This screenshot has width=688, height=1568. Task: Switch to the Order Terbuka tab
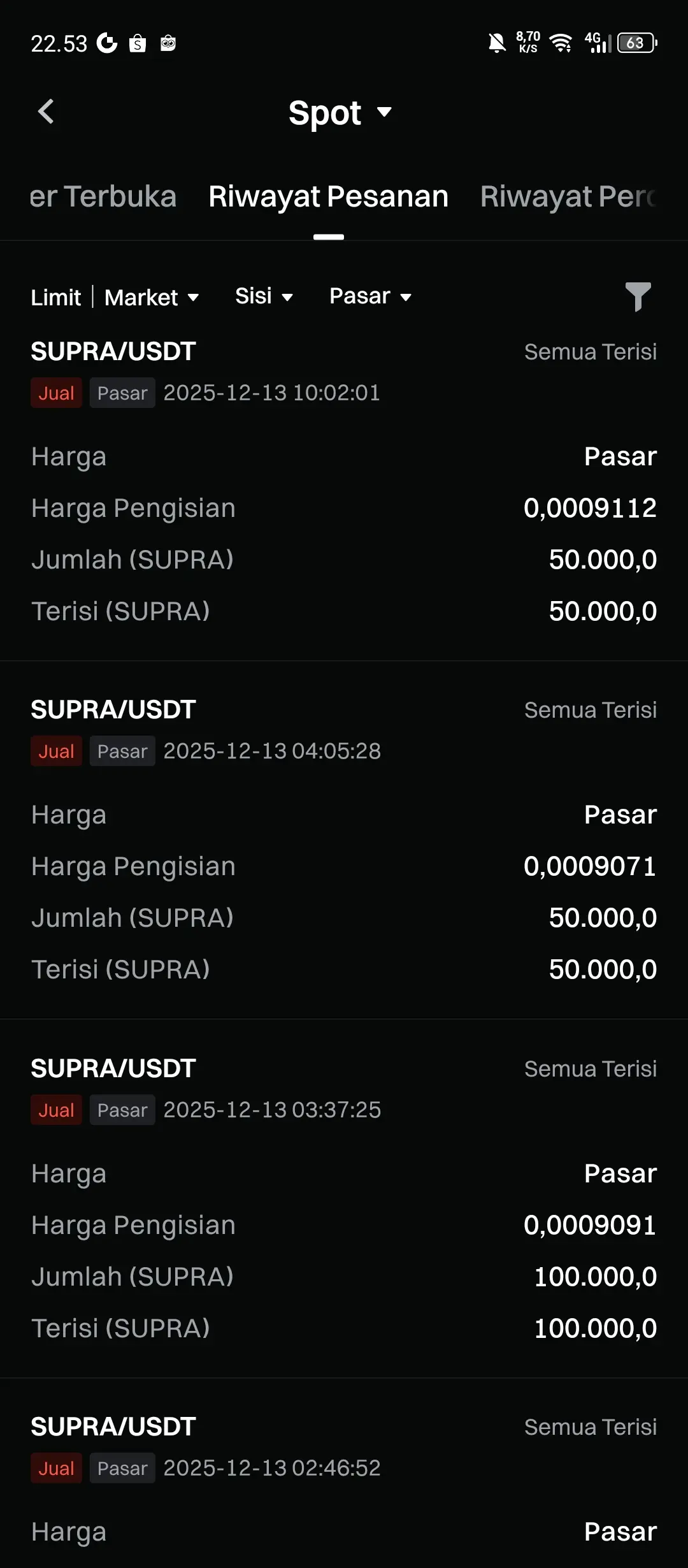click(103, 196)
